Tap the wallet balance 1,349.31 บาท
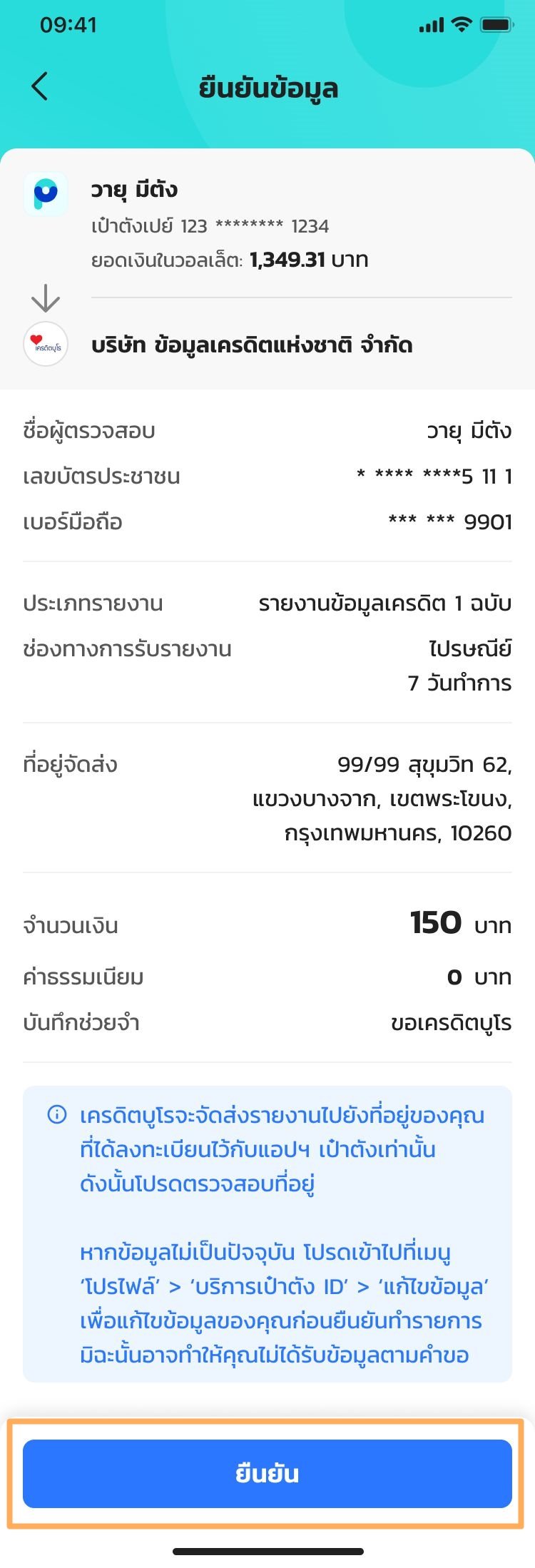This screenshot has height=1568, width=535. pos(310,260)
